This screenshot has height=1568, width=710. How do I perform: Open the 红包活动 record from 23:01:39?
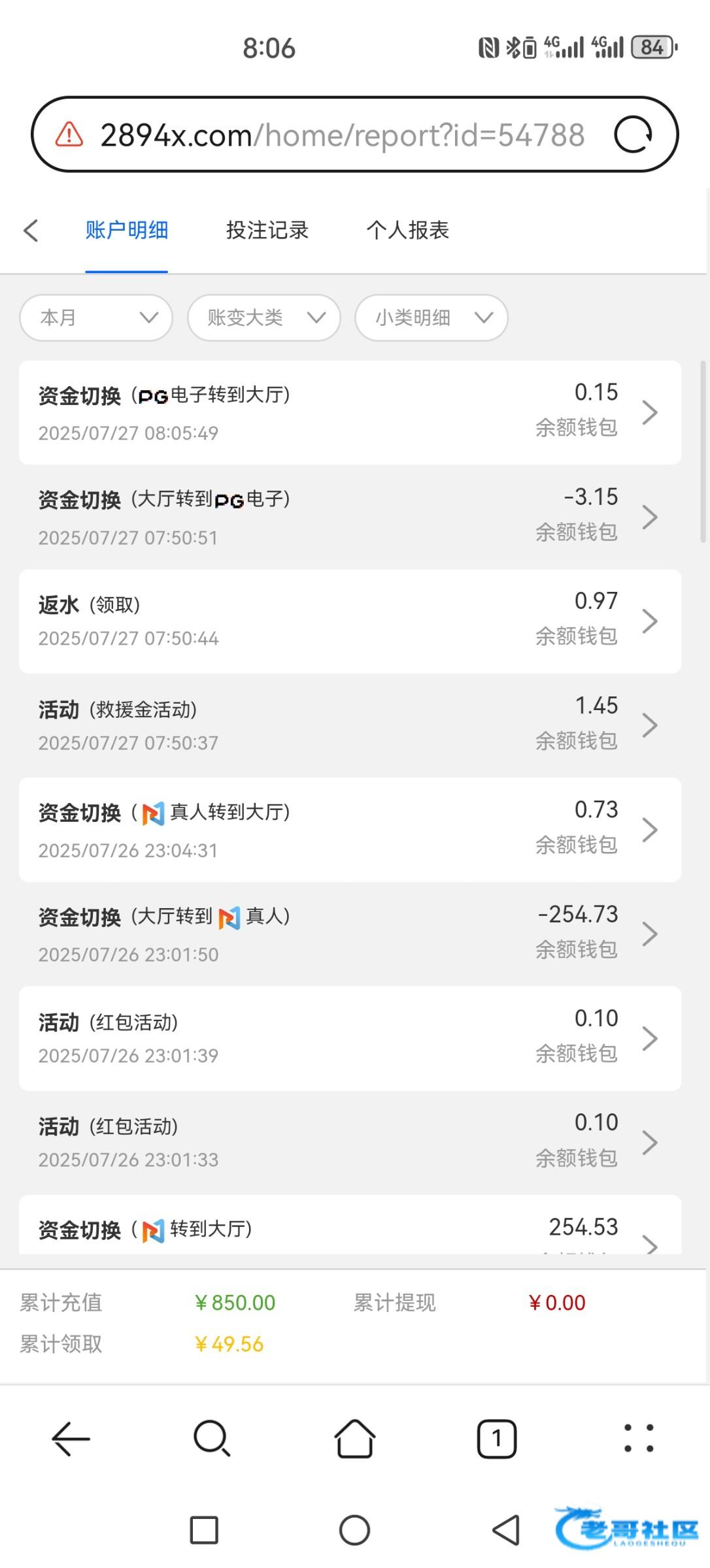[350, 1038]
